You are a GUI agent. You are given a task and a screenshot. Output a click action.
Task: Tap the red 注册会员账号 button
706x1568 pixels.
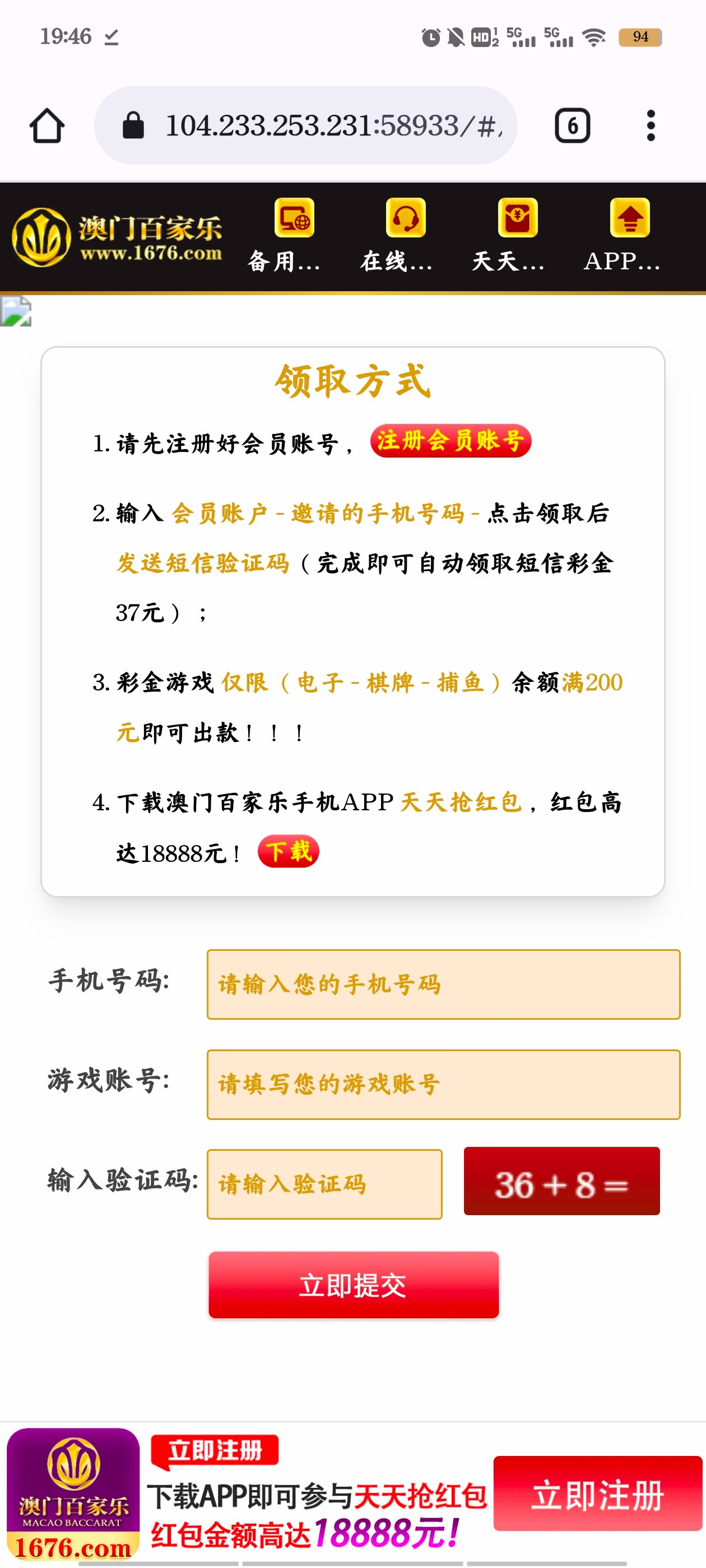[450, 441]
